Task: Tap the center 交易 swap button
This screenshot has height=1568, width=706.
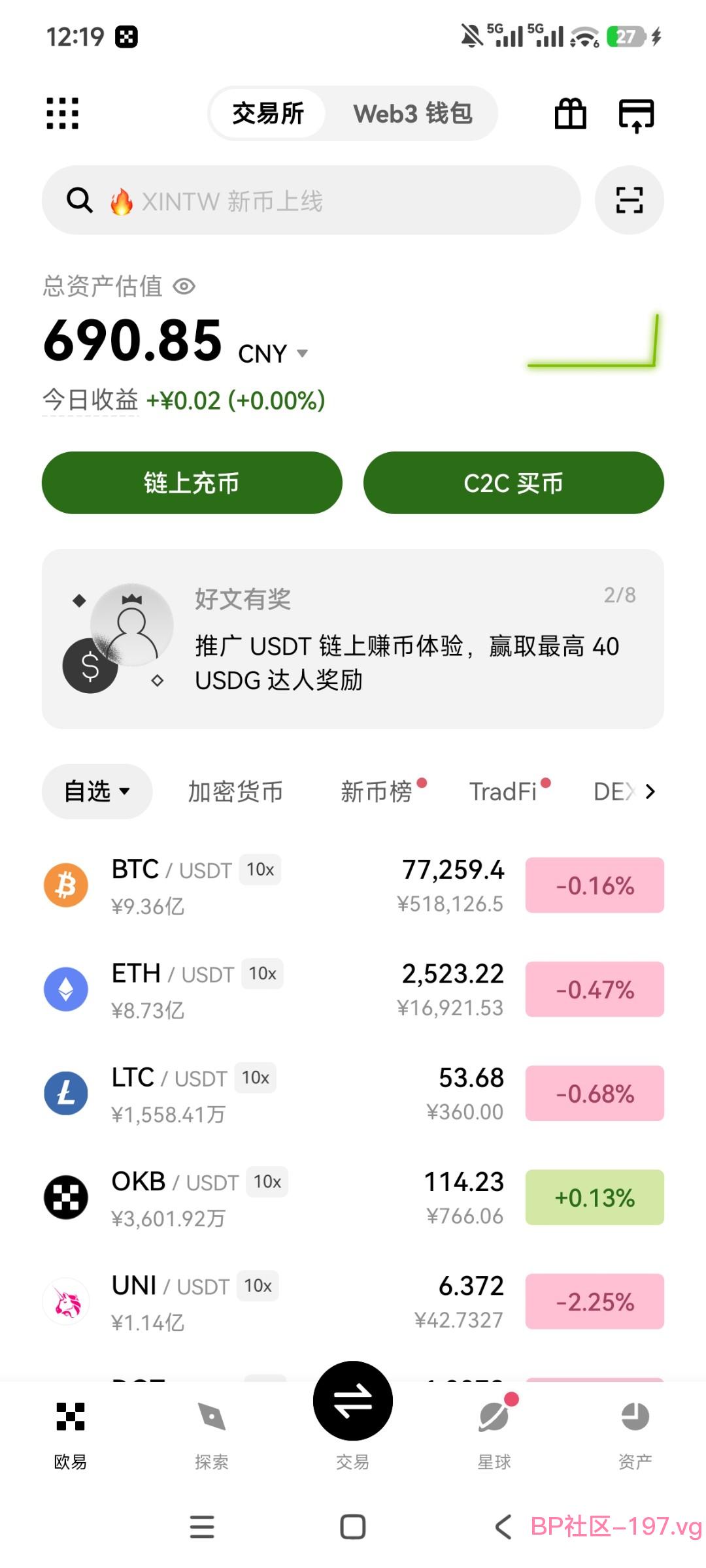Action: point(353,1401)
